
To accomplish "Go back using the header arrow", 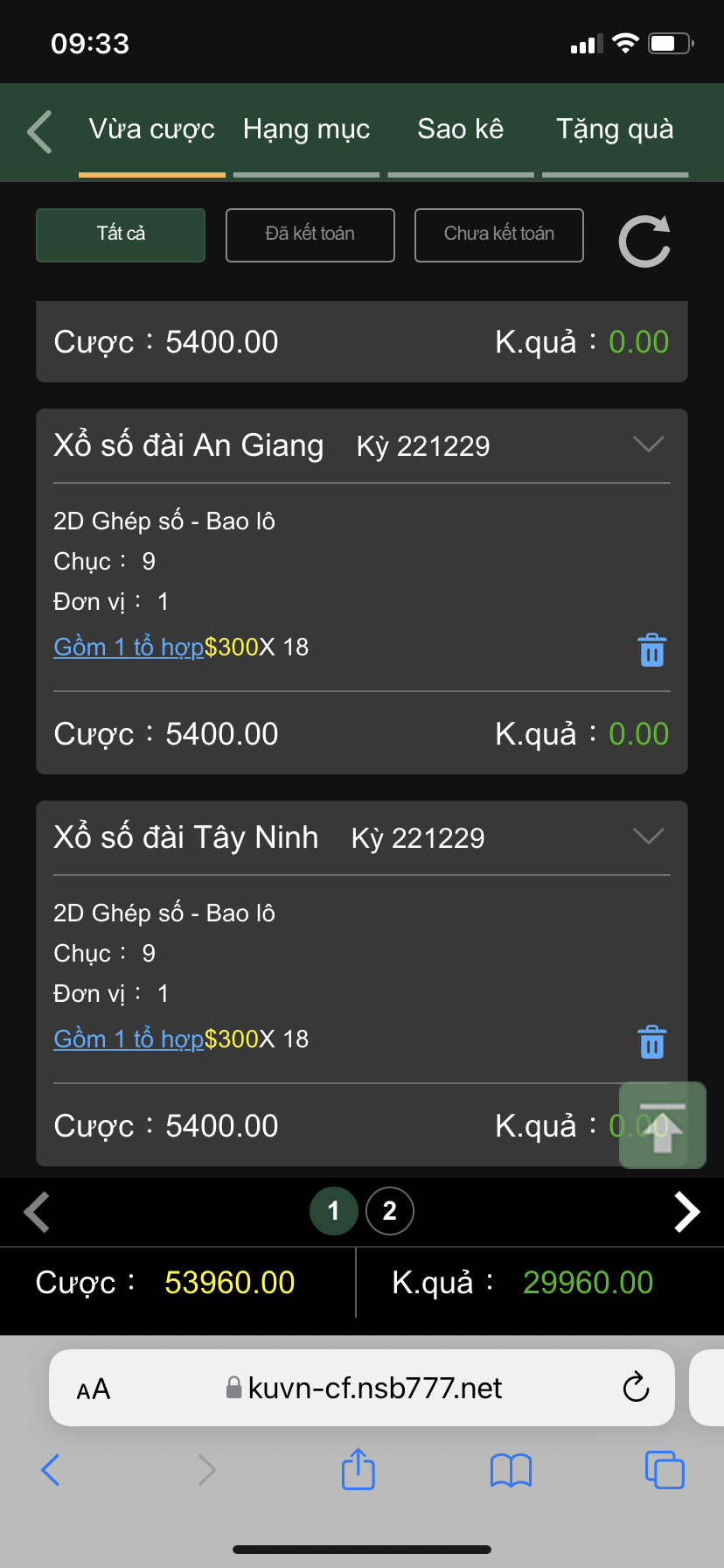I will point(40,132).
